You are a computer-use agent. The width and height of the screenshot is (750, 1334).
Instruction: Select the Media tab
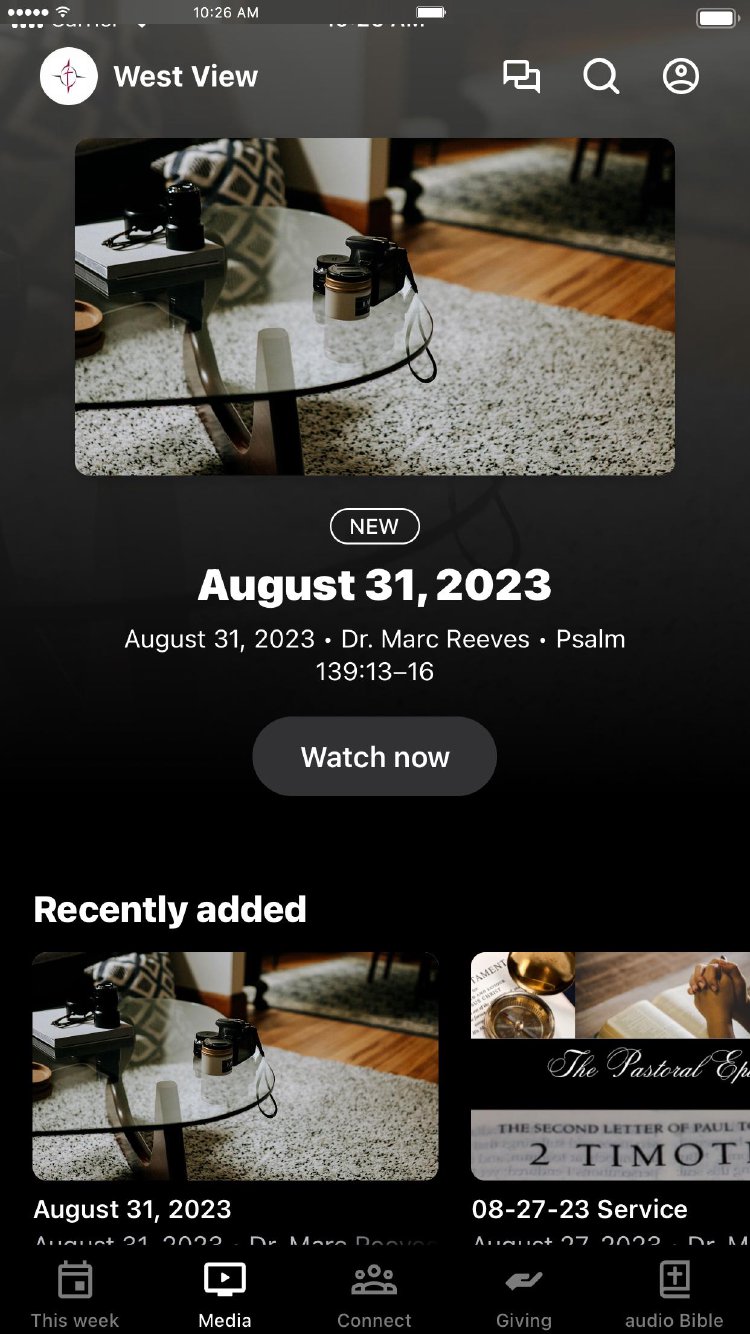(x=225, y=1294)
